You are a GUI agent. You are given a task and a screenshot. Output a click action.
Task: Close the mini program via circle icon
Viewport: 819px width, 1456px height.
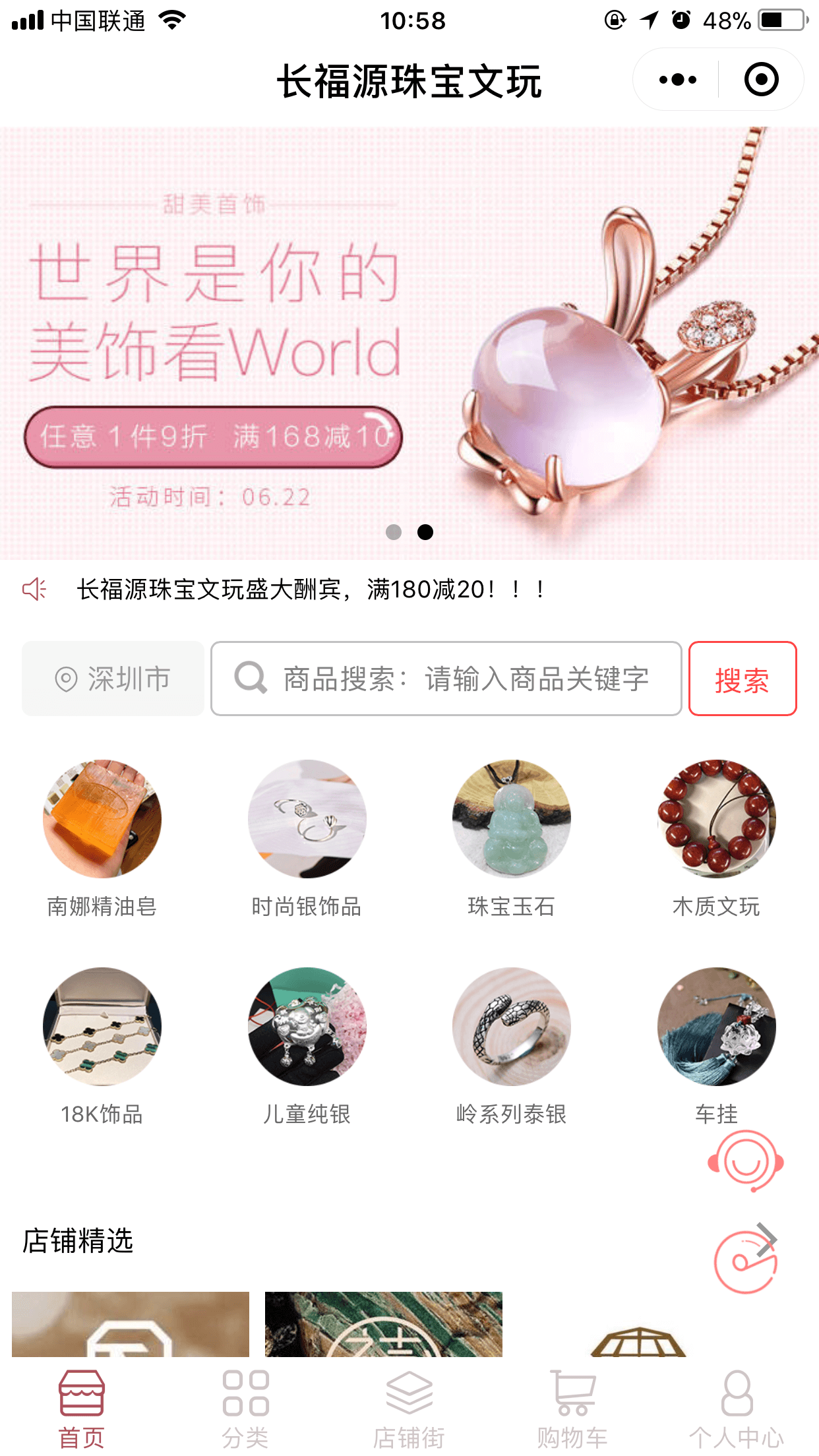click(761, 80)
